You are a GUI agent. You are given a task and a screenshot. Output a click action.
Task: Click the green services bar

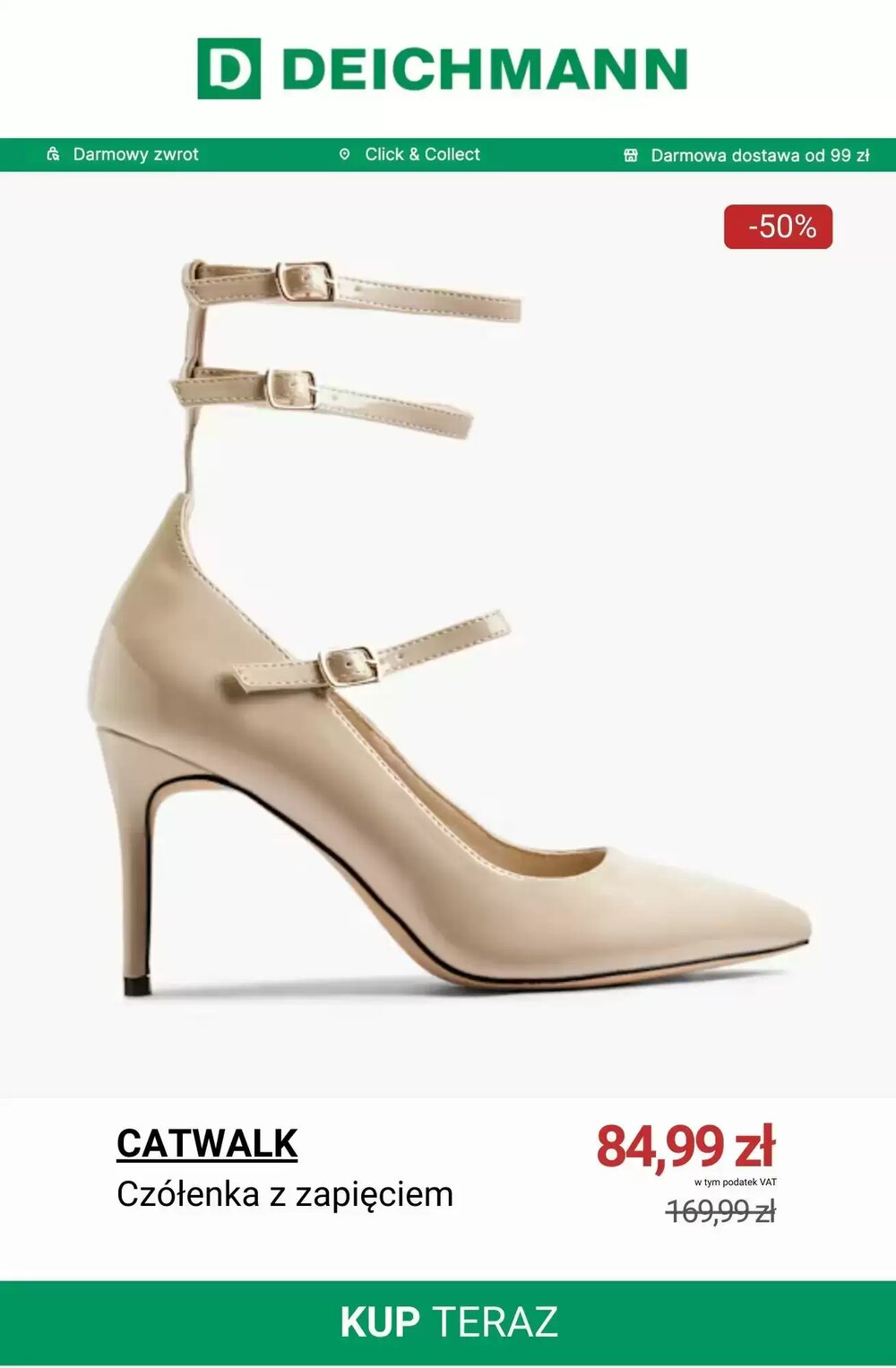[448, 153]
